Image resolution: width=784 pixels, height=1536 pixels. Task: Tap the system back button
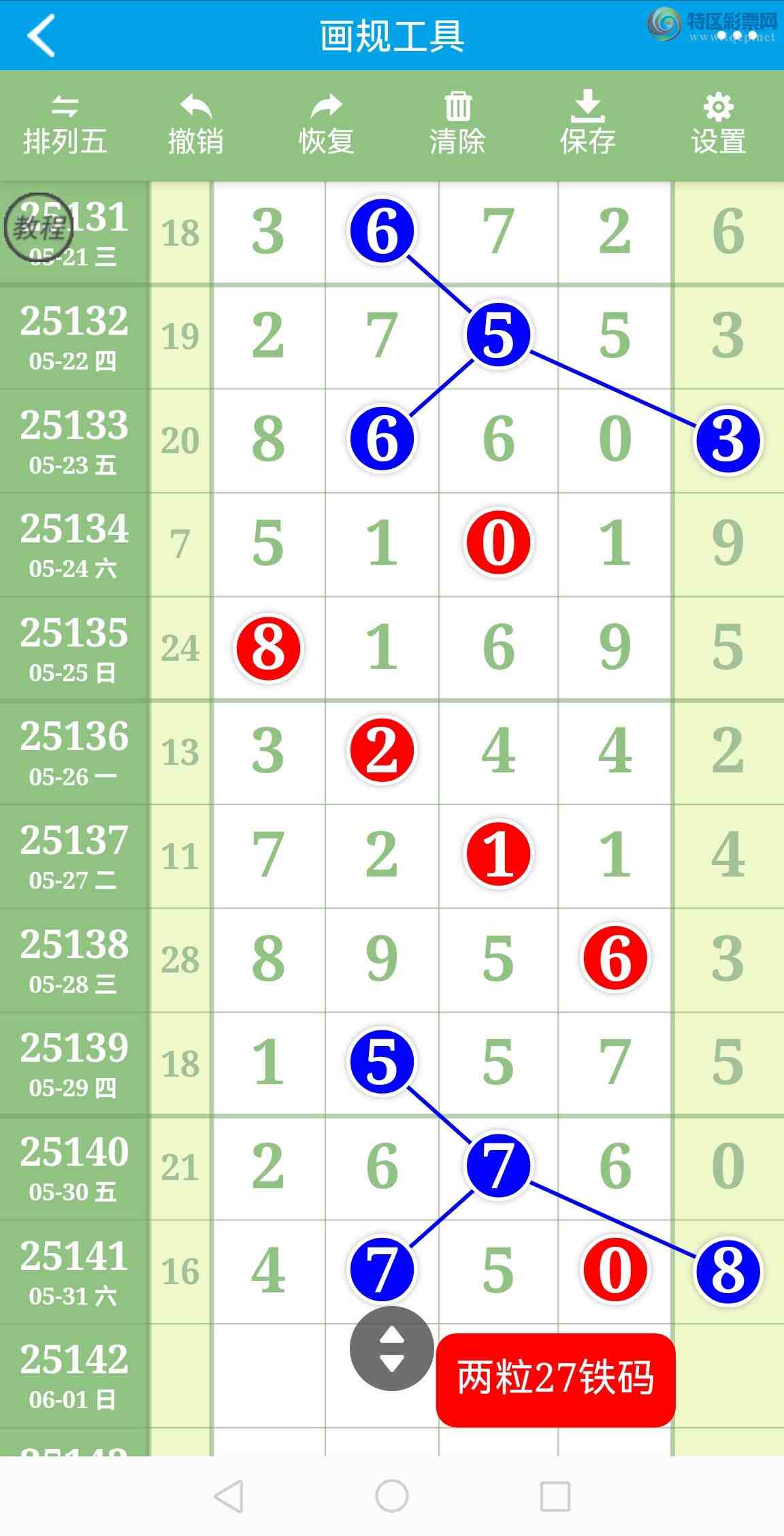tap(229, 1496)
